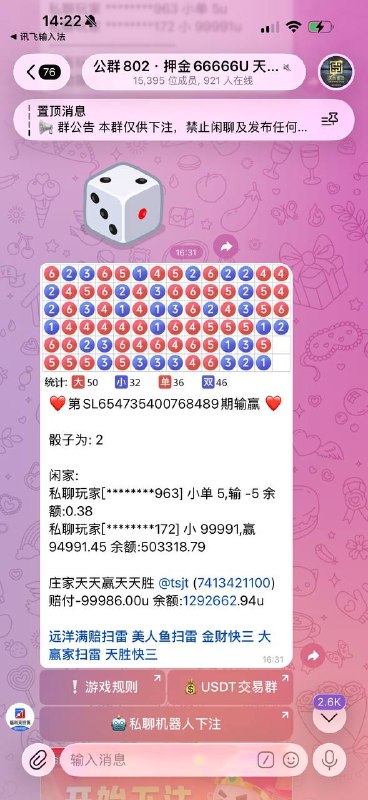Jump to the latest unread messages
The image size is (368, 800).
pyautogui.click(x=329, y=718)
